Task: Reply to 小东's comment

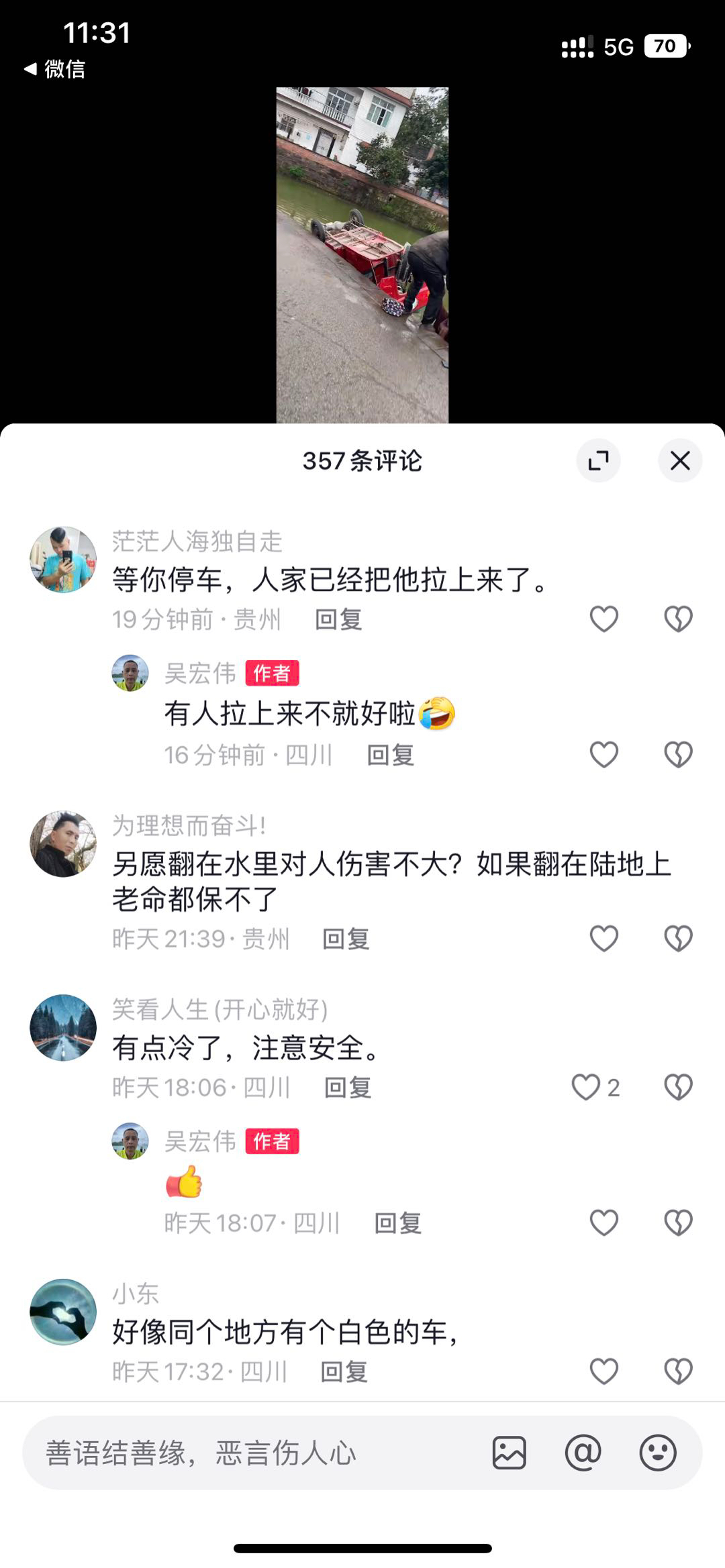Action: [x=344, y=1372]
